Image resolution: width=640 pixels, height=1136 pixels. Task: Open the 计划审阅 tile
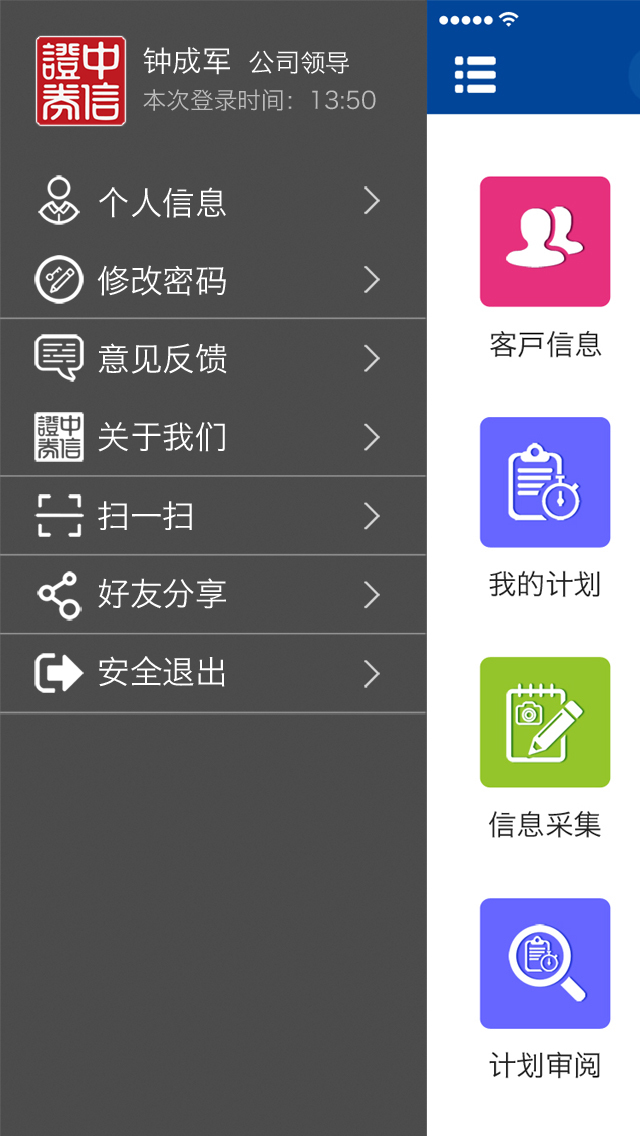[545, 963]
